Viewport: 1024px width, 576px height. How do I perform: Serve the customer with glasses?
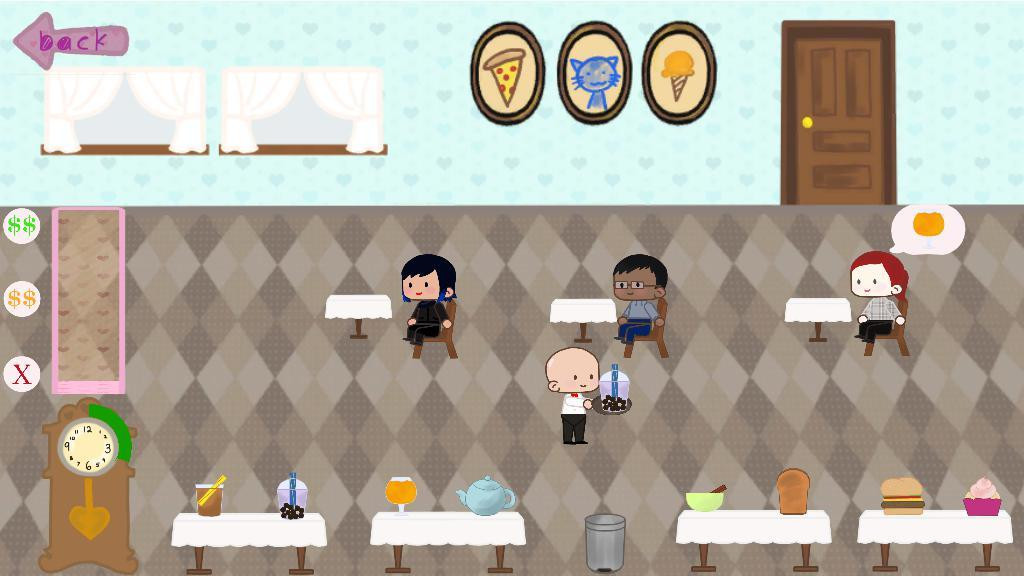pos(638,300)
